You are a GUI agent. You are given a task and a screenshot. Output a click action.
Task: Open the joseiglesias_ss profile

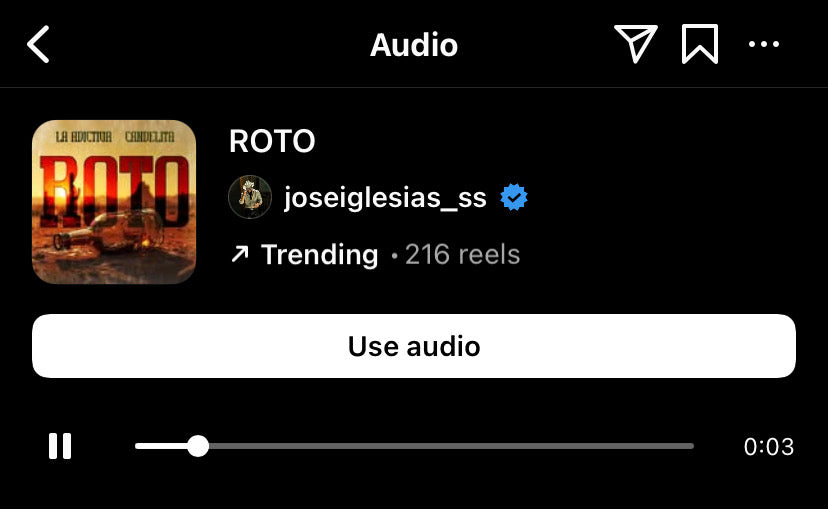click(385, 198)
